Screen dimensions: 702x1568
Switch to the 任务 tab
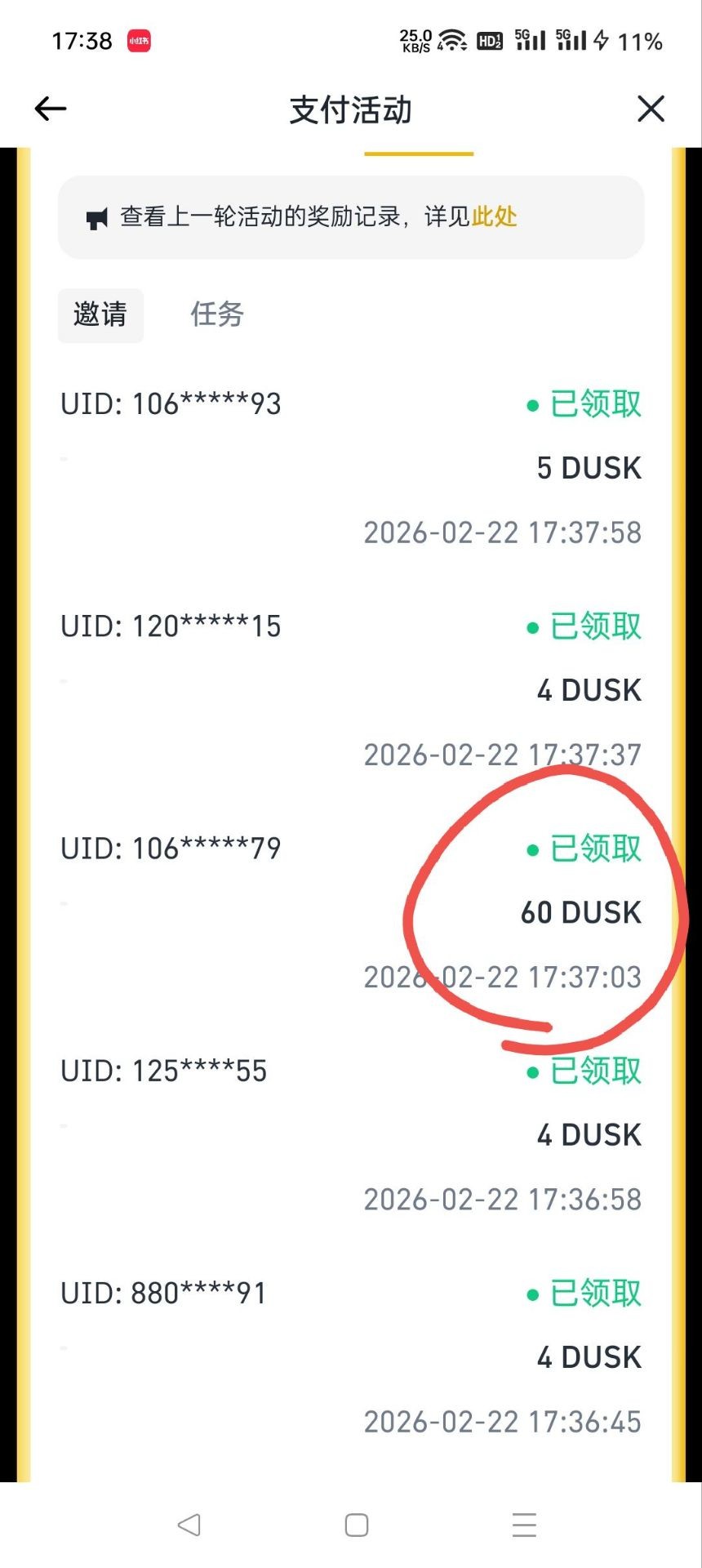(217, 314)
